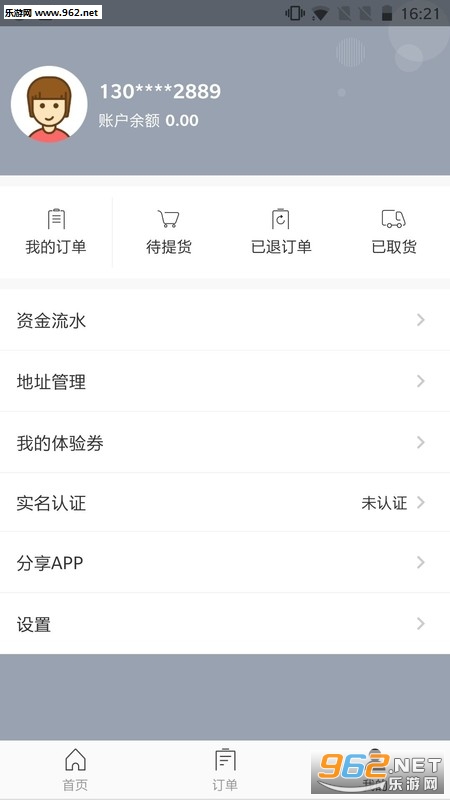Screen dimensions: 450x800
Task: Open 已退订单 refunded orders
Action: point(281,232)
